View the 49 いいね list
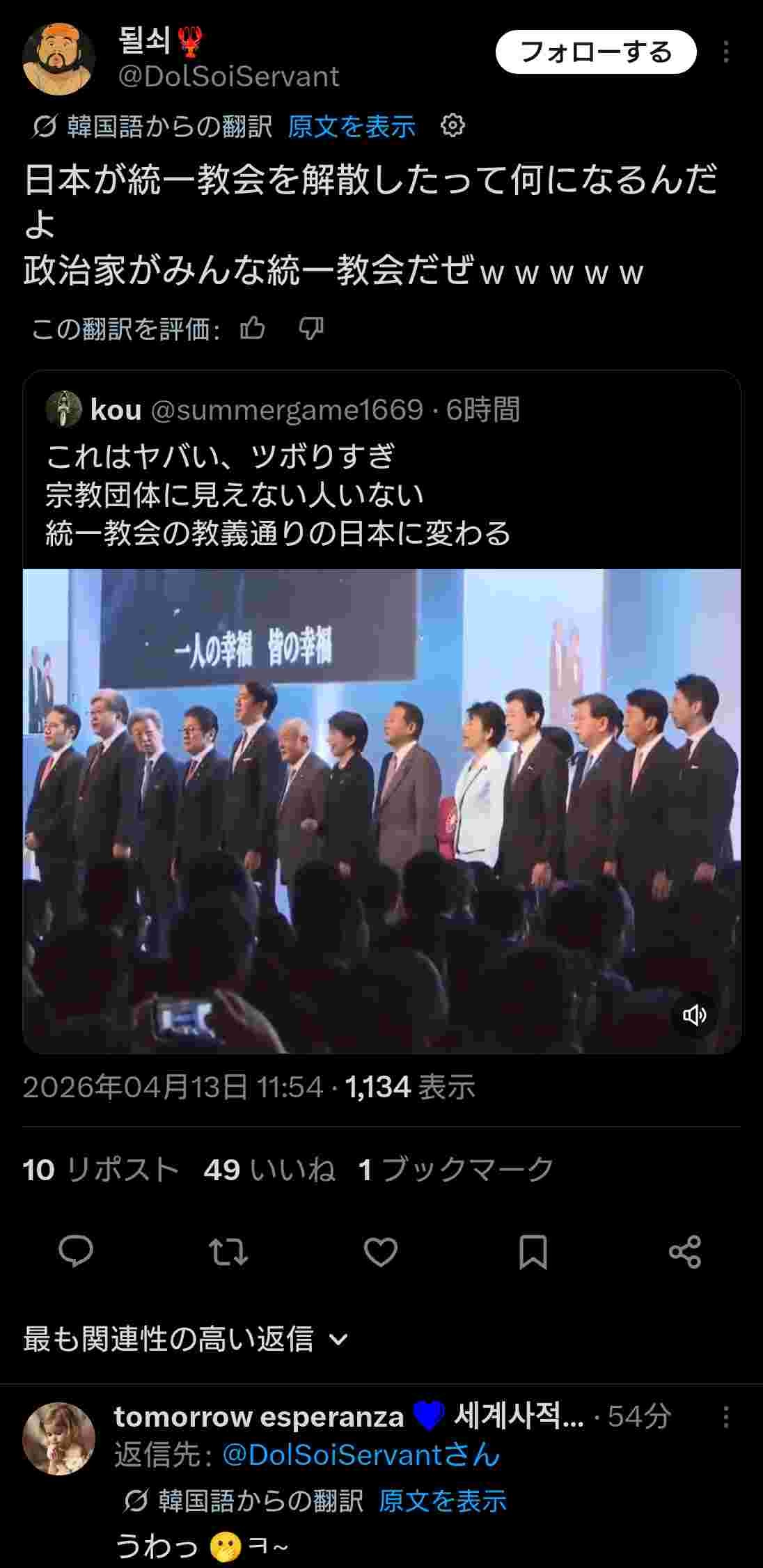 [x=269, y=1170]
